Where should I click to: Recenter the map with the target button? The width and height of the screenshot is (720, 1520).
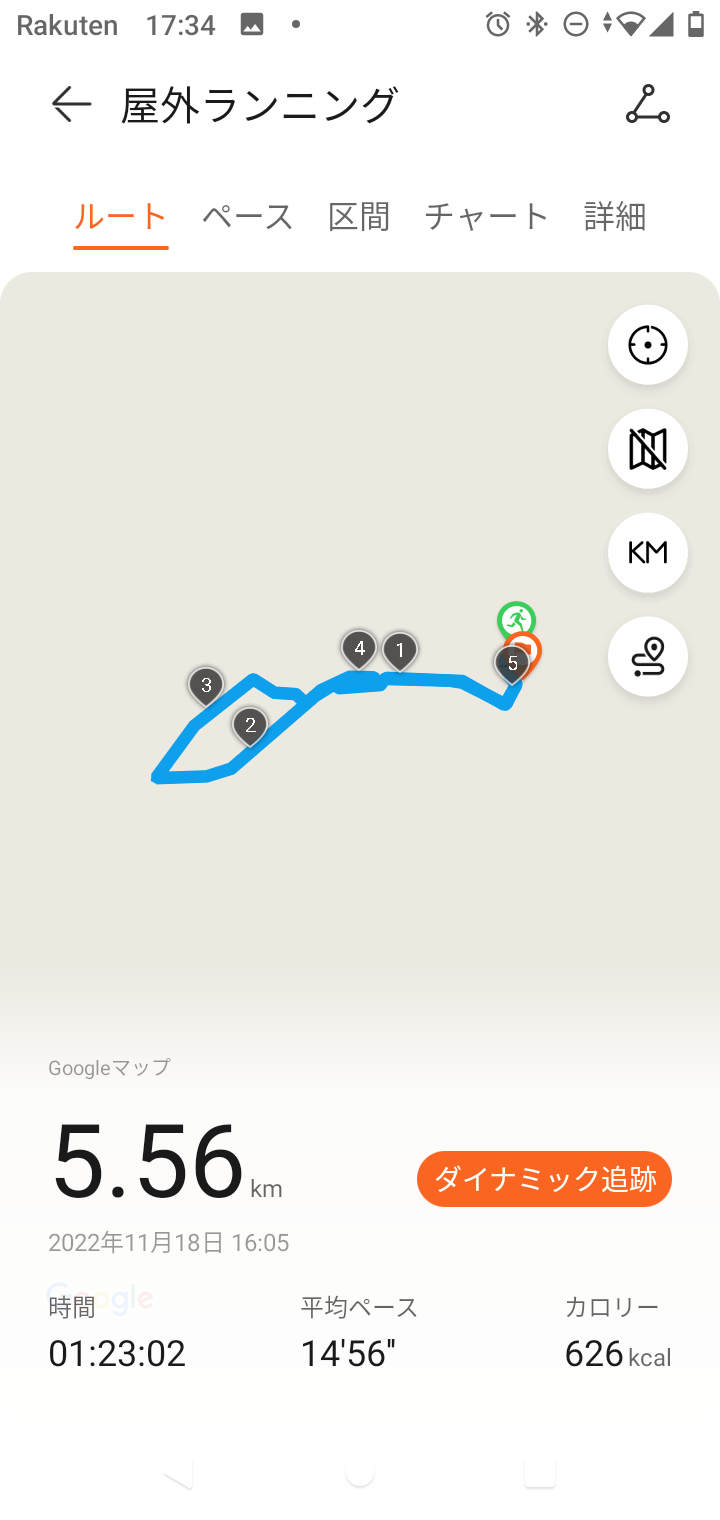coord(647,345)
